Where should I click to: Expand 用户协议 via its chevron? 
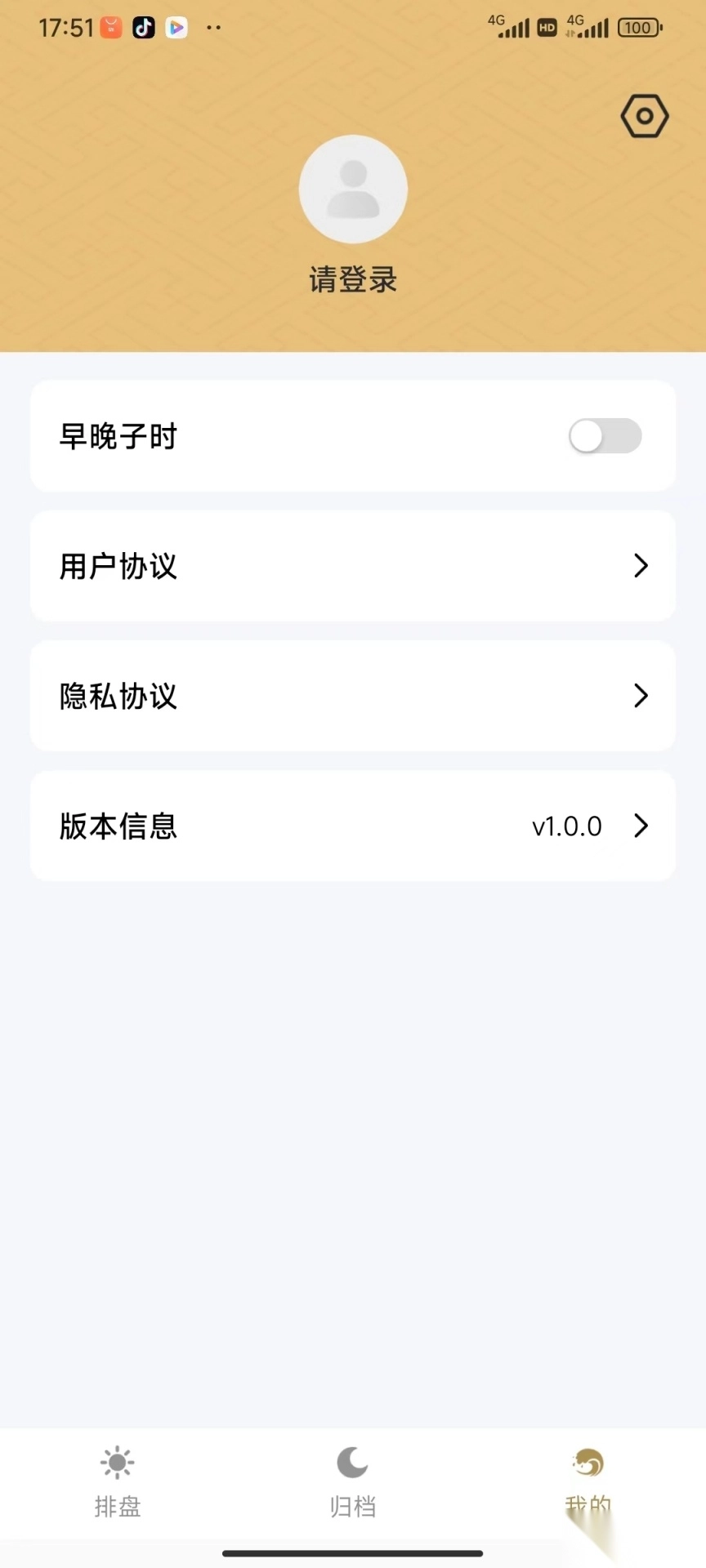coord(641,566)
